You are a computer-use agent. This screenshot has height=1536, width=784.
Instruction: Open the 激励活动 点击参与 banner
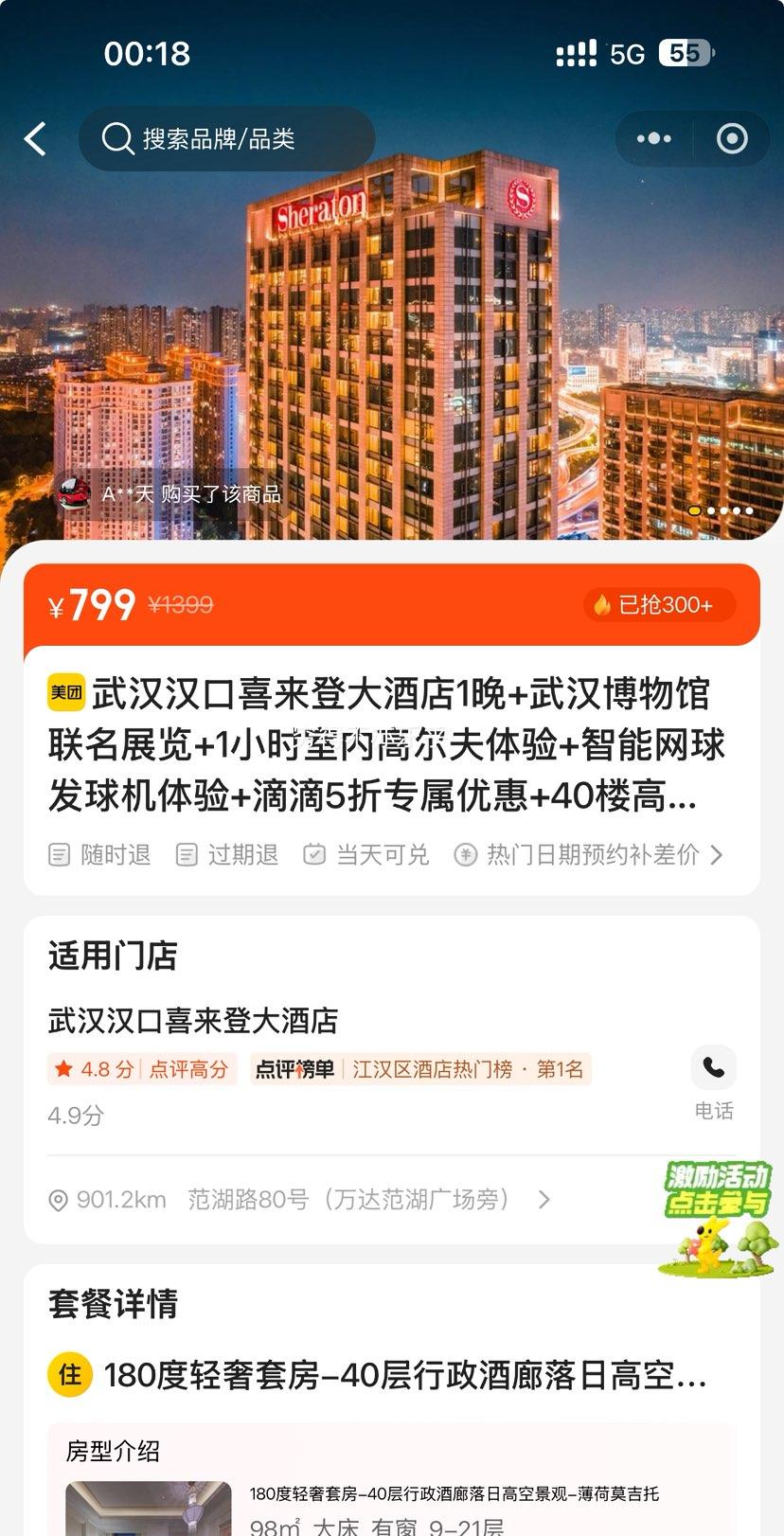pos(715,1222)
